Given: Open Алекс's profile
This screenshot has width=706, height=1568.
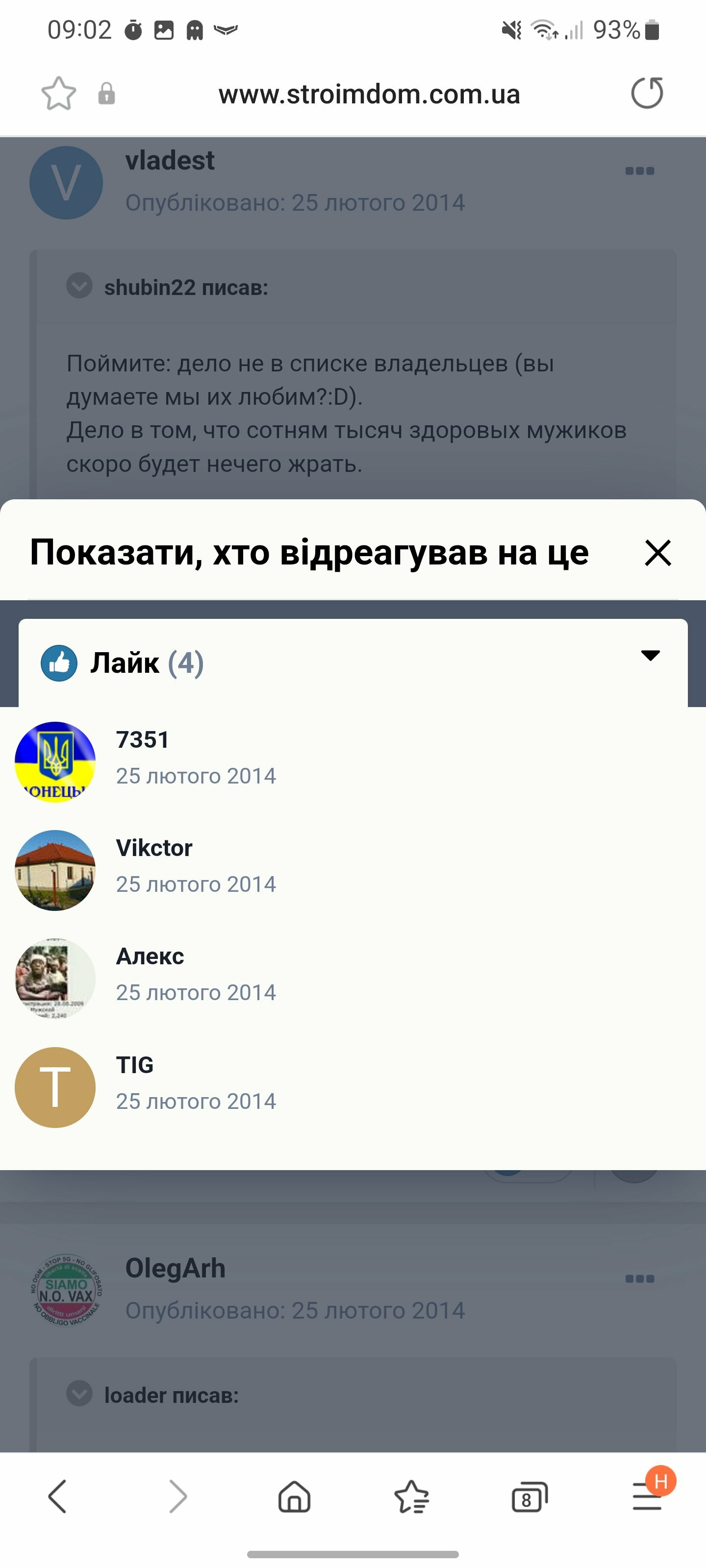Looking at the screenshot, I should point(150,956).
